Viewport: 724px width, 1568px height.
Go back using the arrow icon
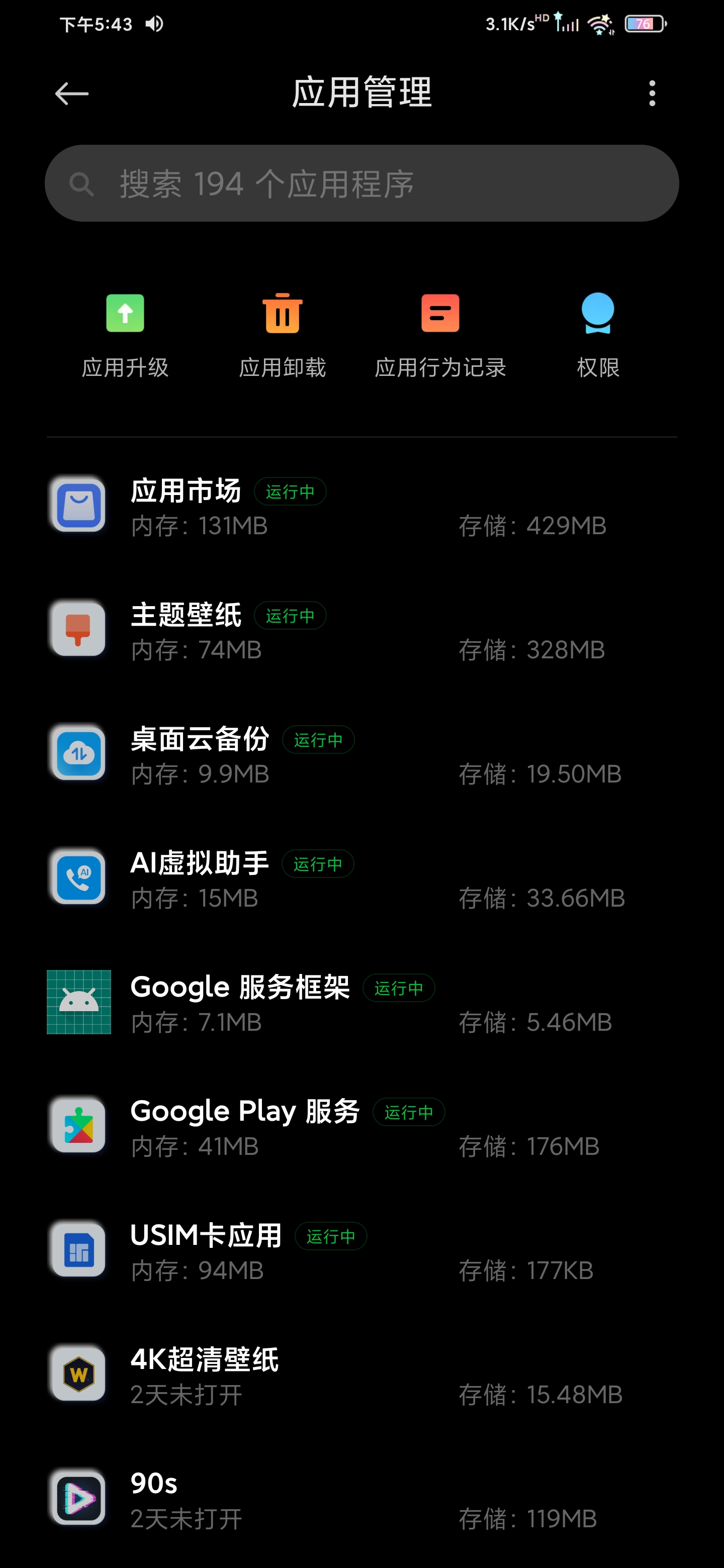click(x=72, y=94)
